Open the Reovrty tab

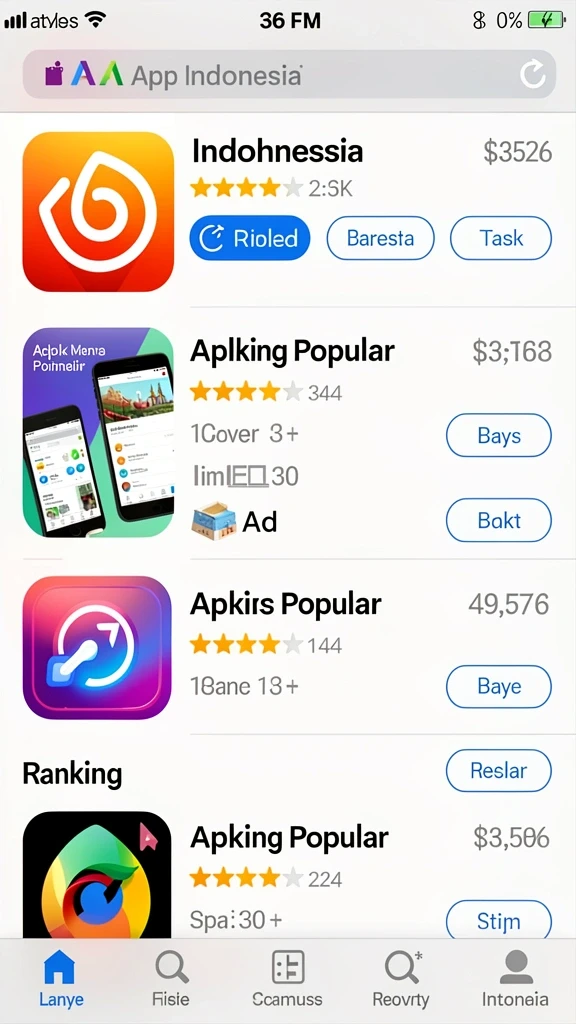coord(401,978)
